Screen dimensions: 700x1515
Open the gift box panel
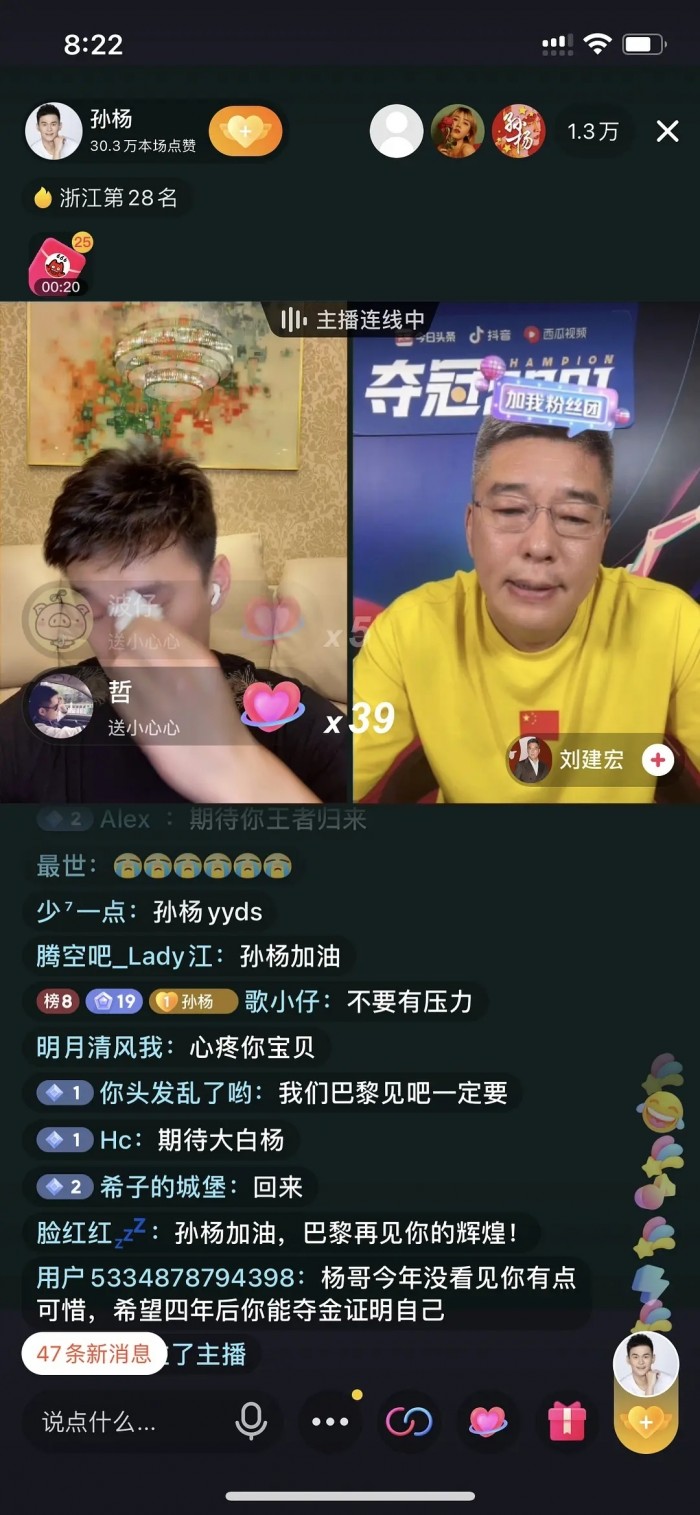[566, 1421]
